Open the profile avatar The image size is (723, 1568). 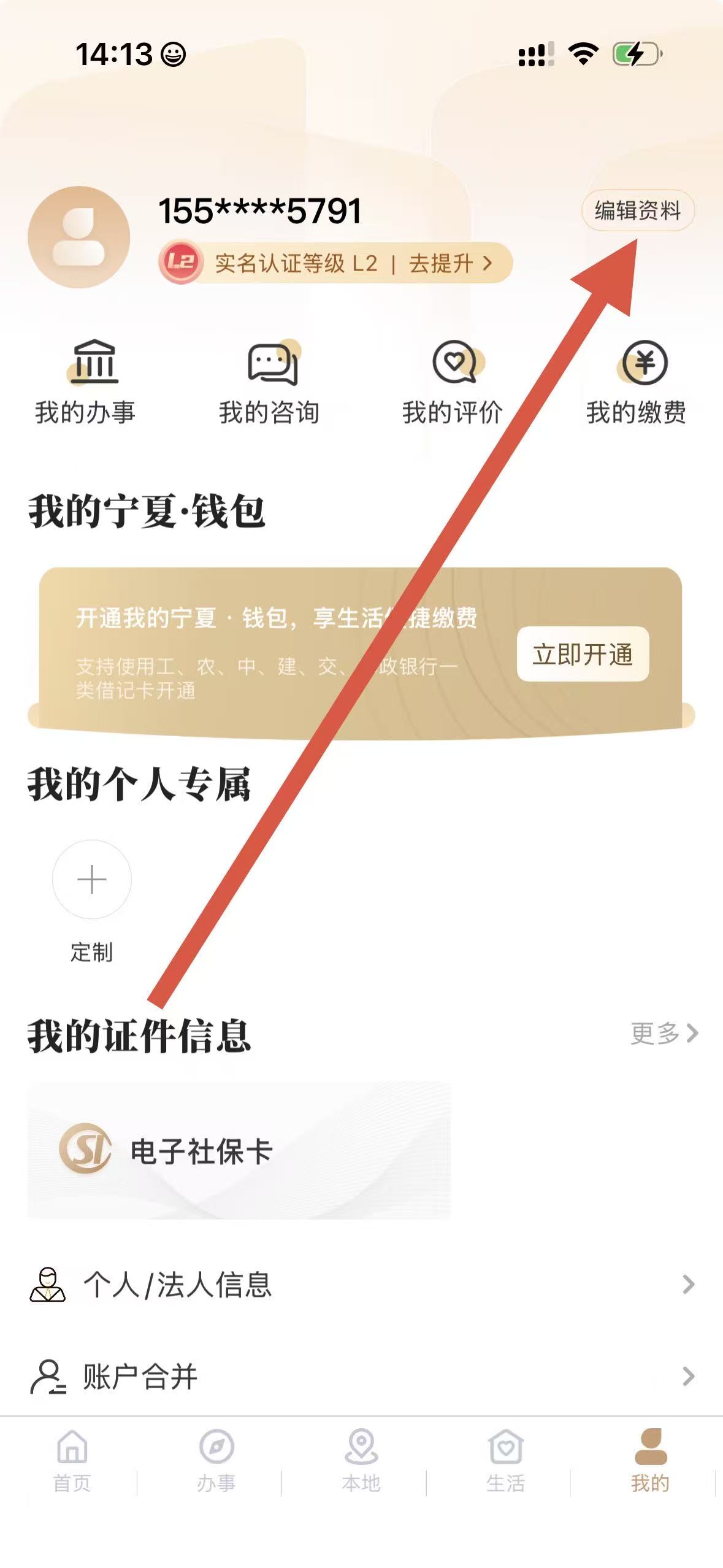(x=79, y=237)
